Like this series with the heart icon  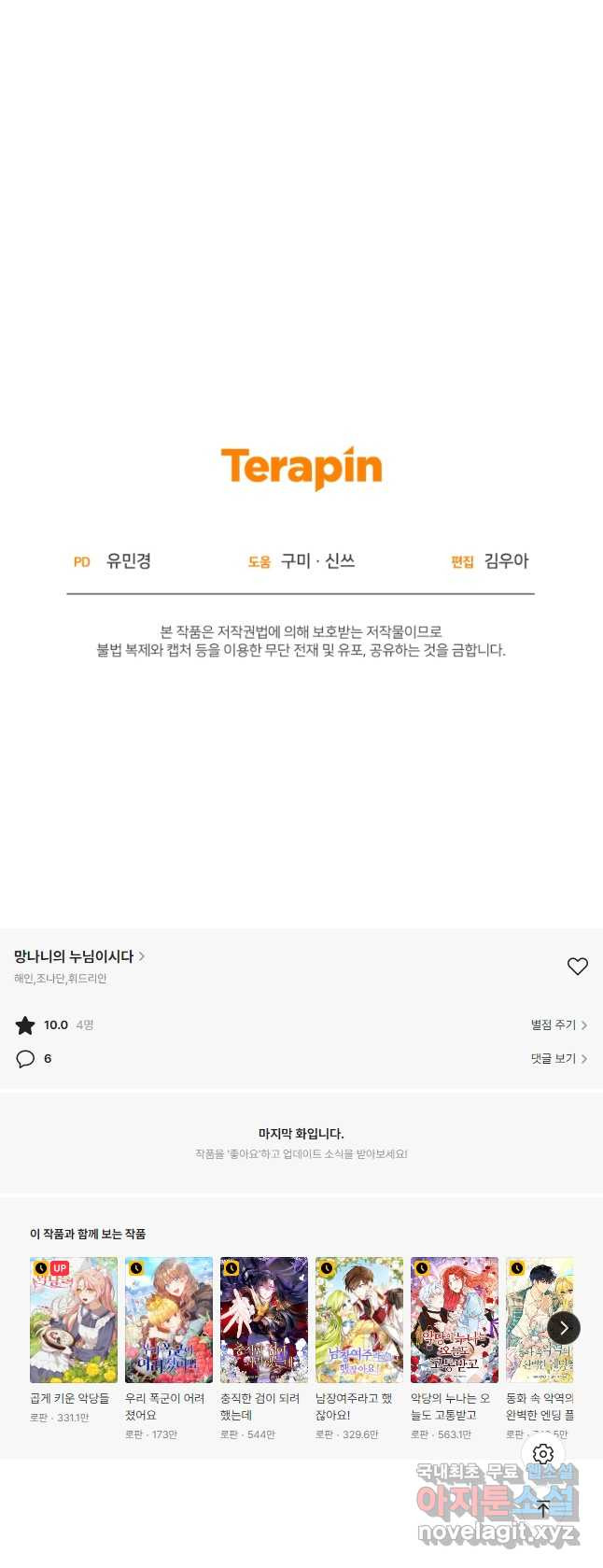coord(577,967)
